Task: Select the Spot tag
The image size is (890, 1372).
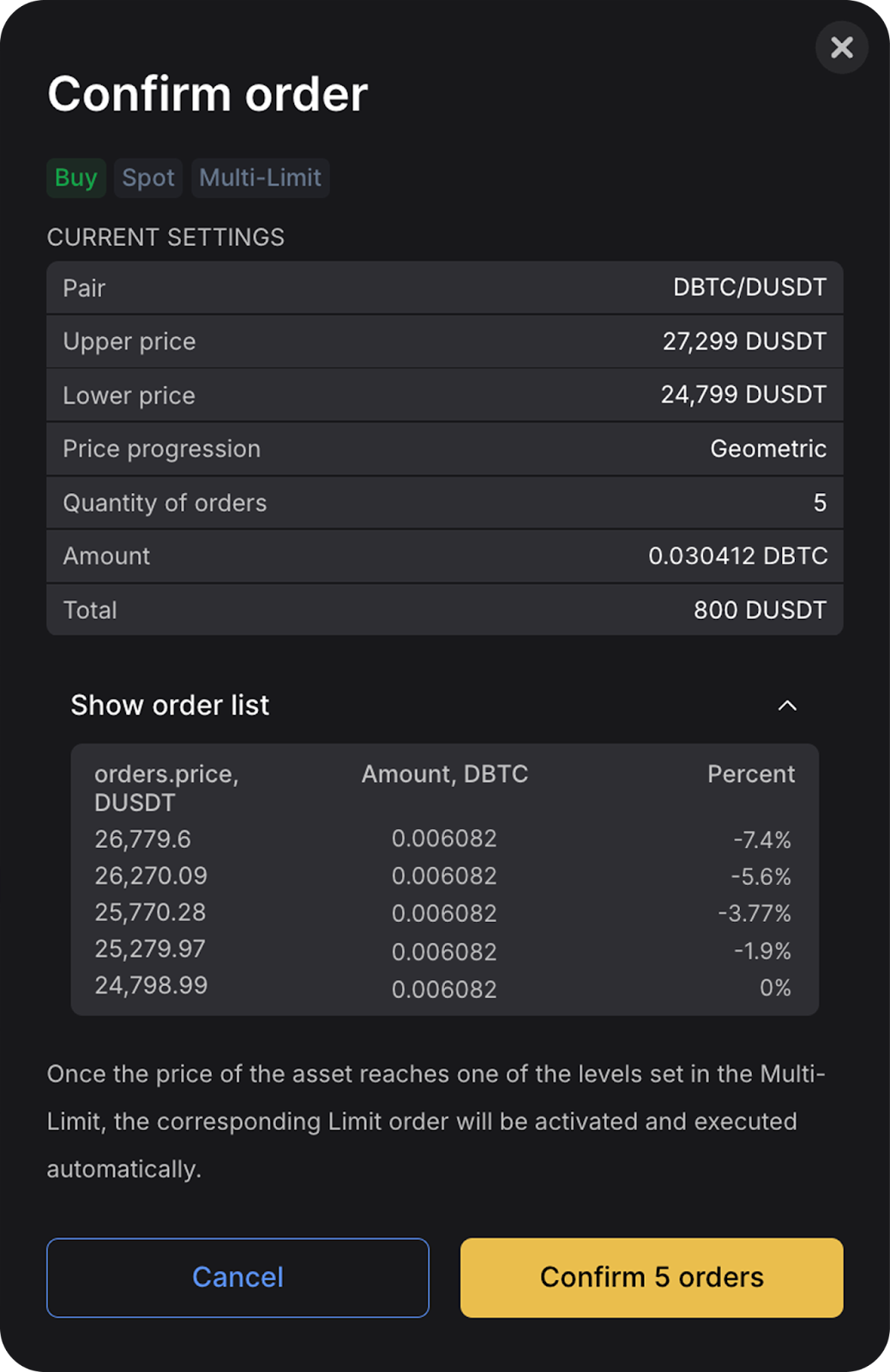Action: 147,178
